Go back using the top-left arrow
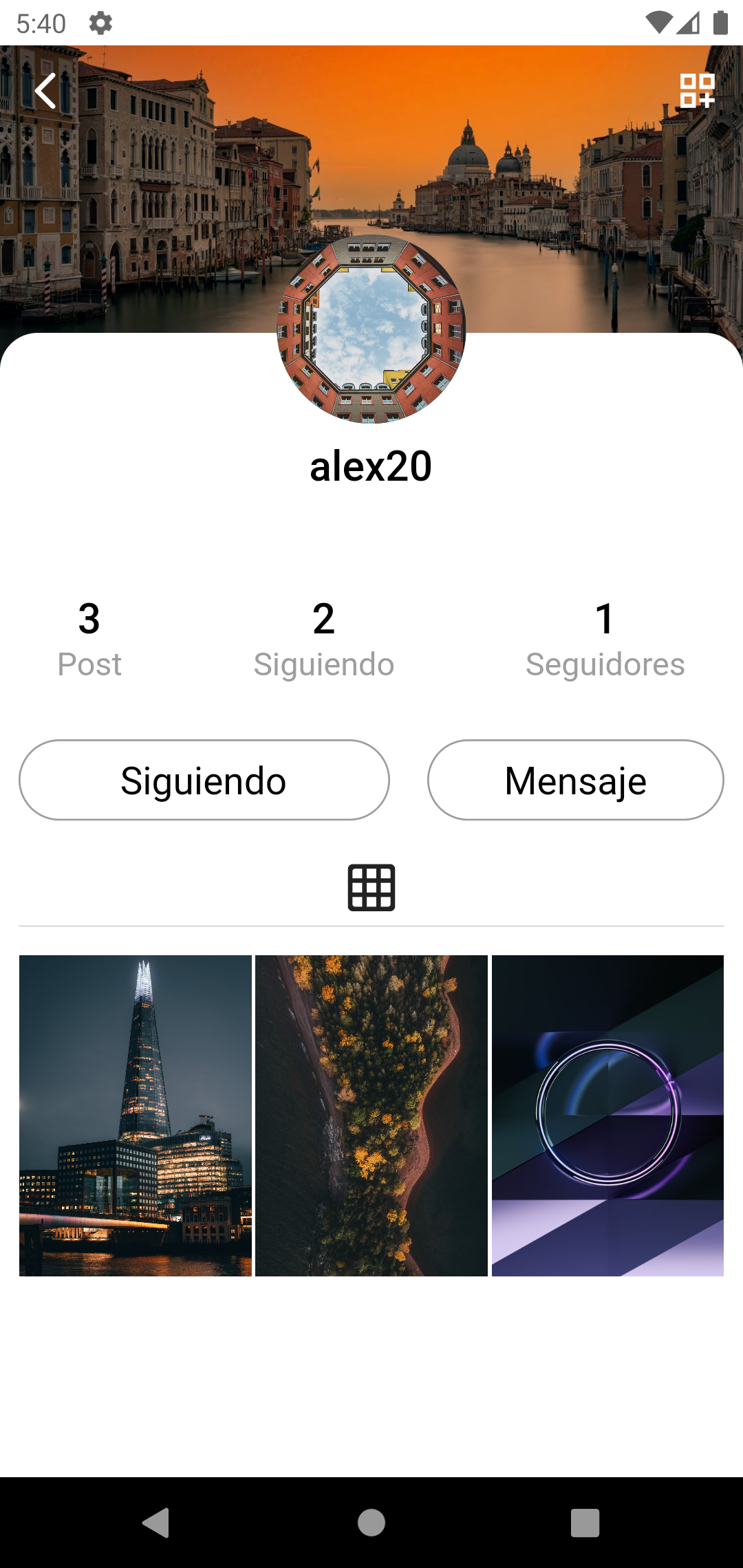The width and height of the screenshot is (743, 1568). coord(46,91)
